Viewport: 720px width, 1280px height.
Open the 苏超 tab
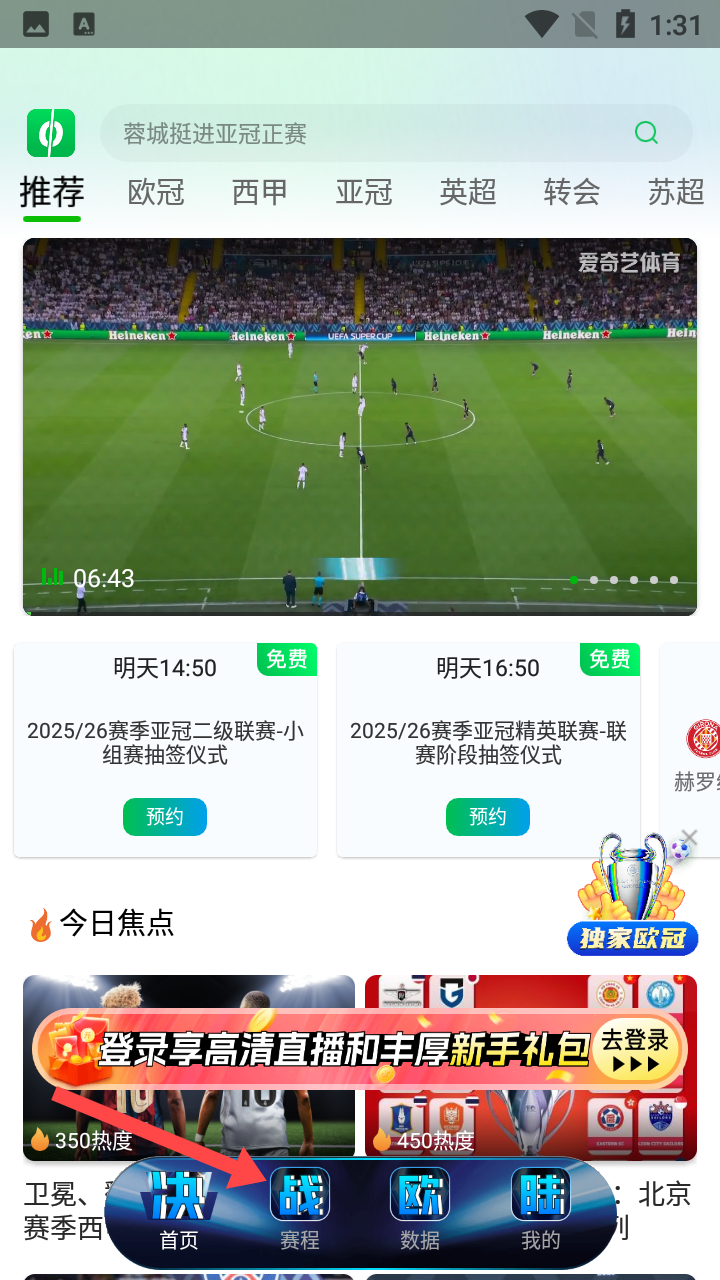pyautogui.click(x=676, y=192)
